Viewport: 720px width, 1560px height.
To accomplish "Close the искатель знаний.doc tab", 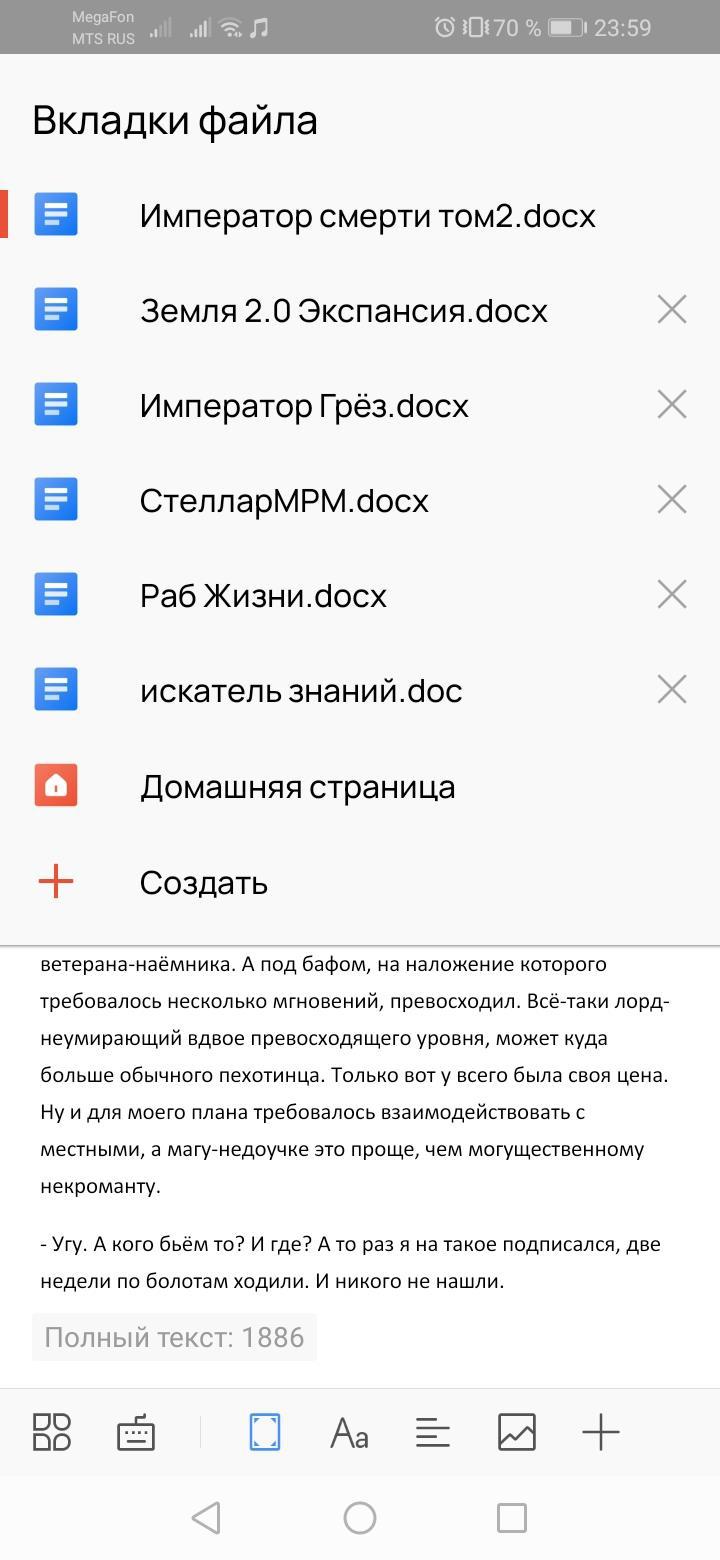I will coord(672,690).
